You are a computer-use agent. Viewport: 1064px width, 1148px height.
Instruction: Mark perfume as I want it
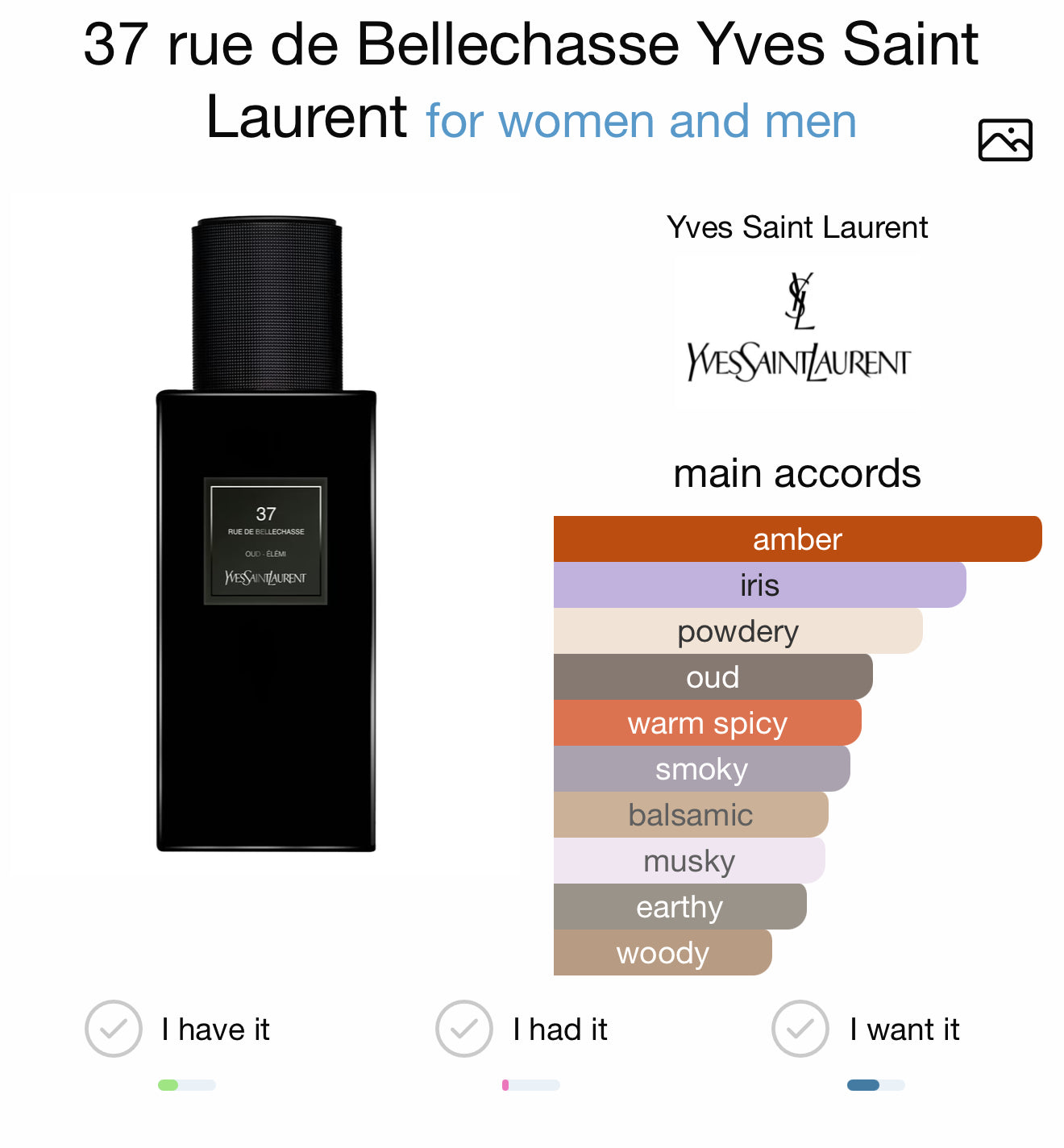(800, 1029)
